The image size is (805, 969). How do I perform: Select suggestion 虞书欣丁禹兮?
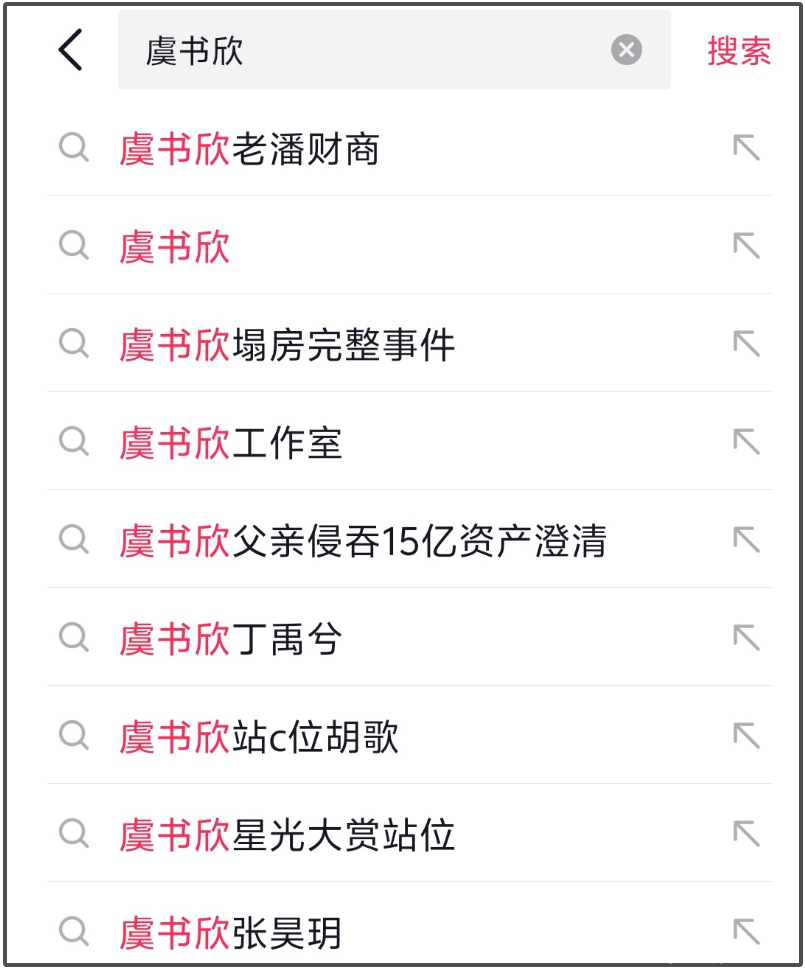pos(231,639)
